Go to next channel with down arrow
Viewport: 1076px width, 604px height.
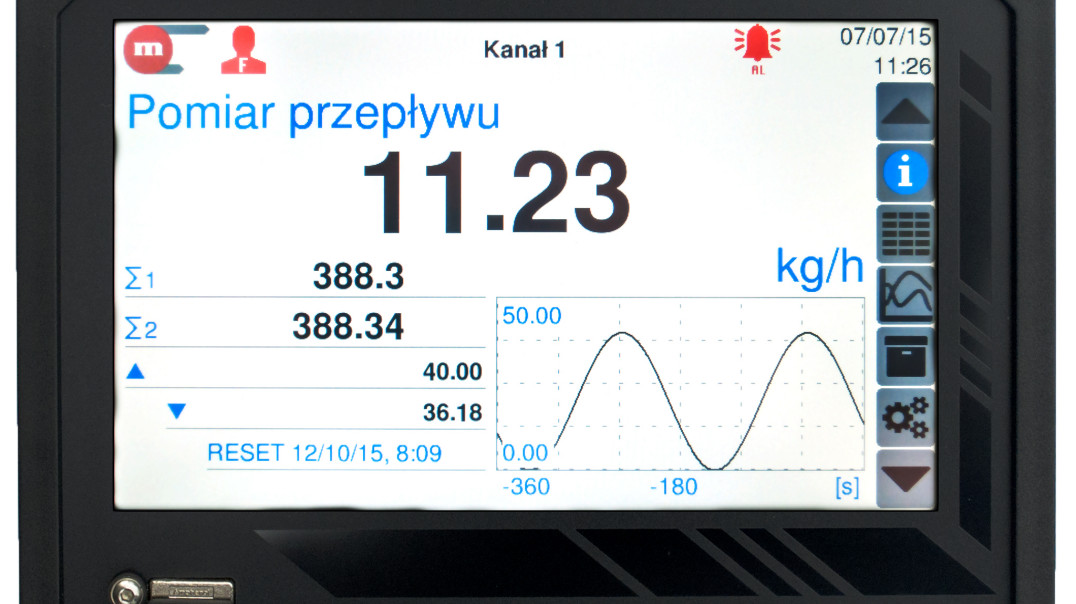coord(905,478)
